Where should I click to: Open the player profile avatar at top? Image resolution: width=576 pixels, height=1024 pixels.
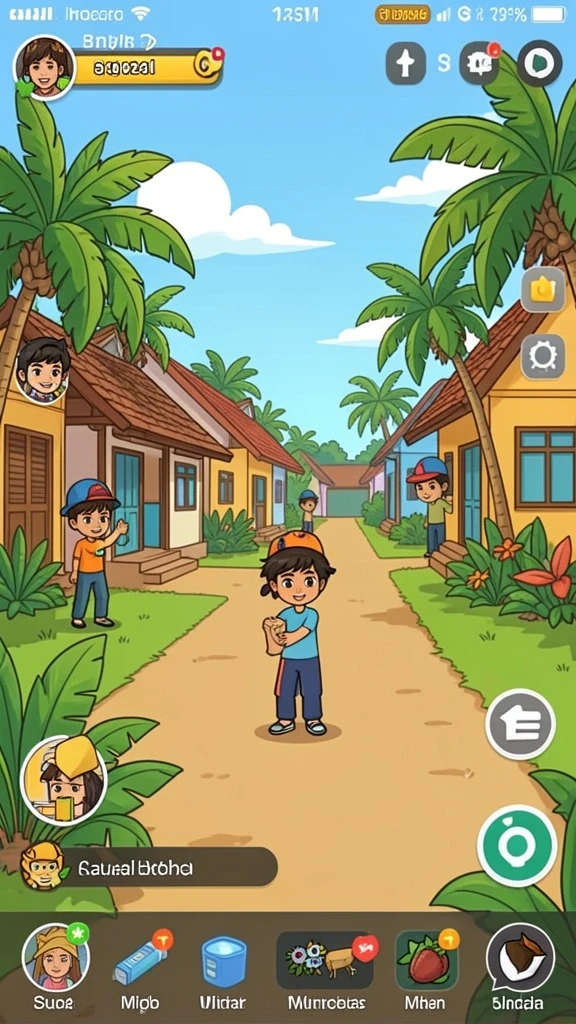[44, 67]
